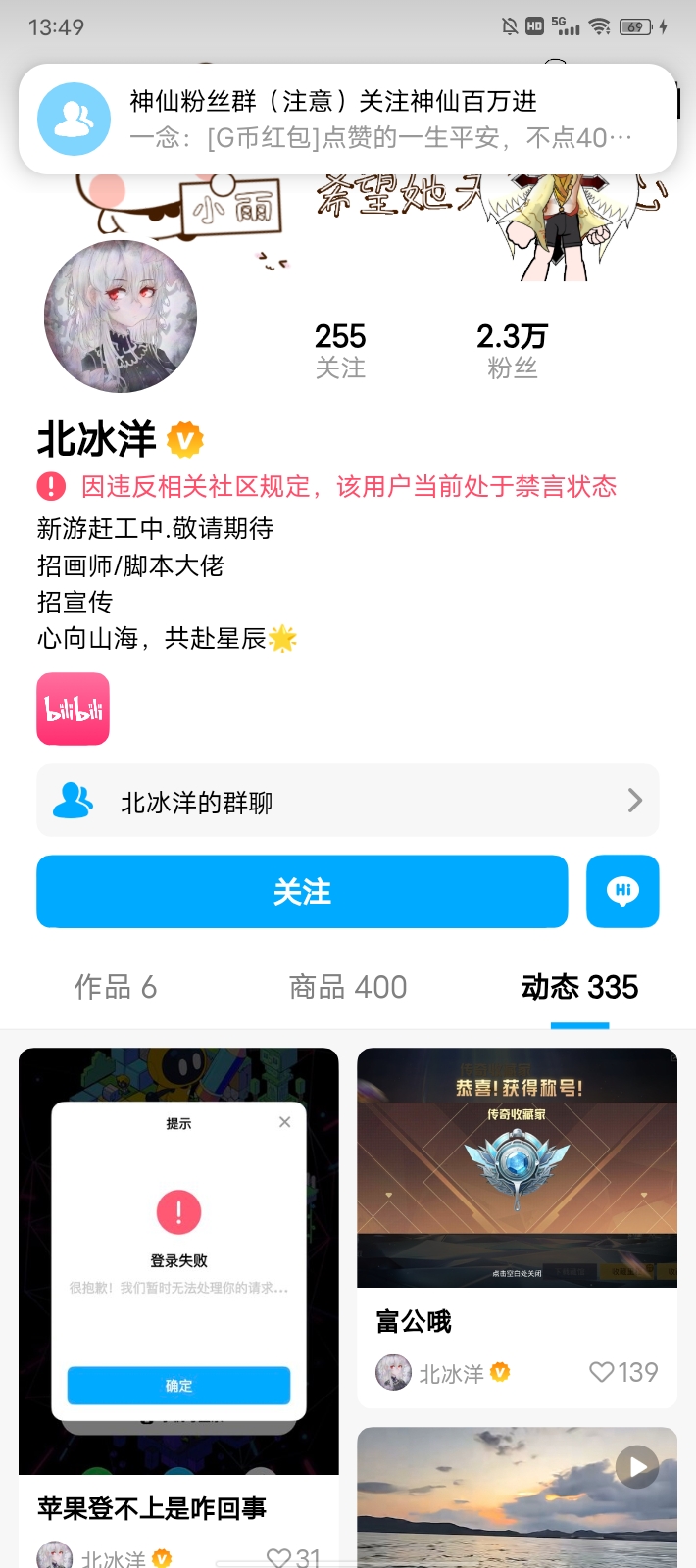Open the bilibili account link icon

coord(74,709)
